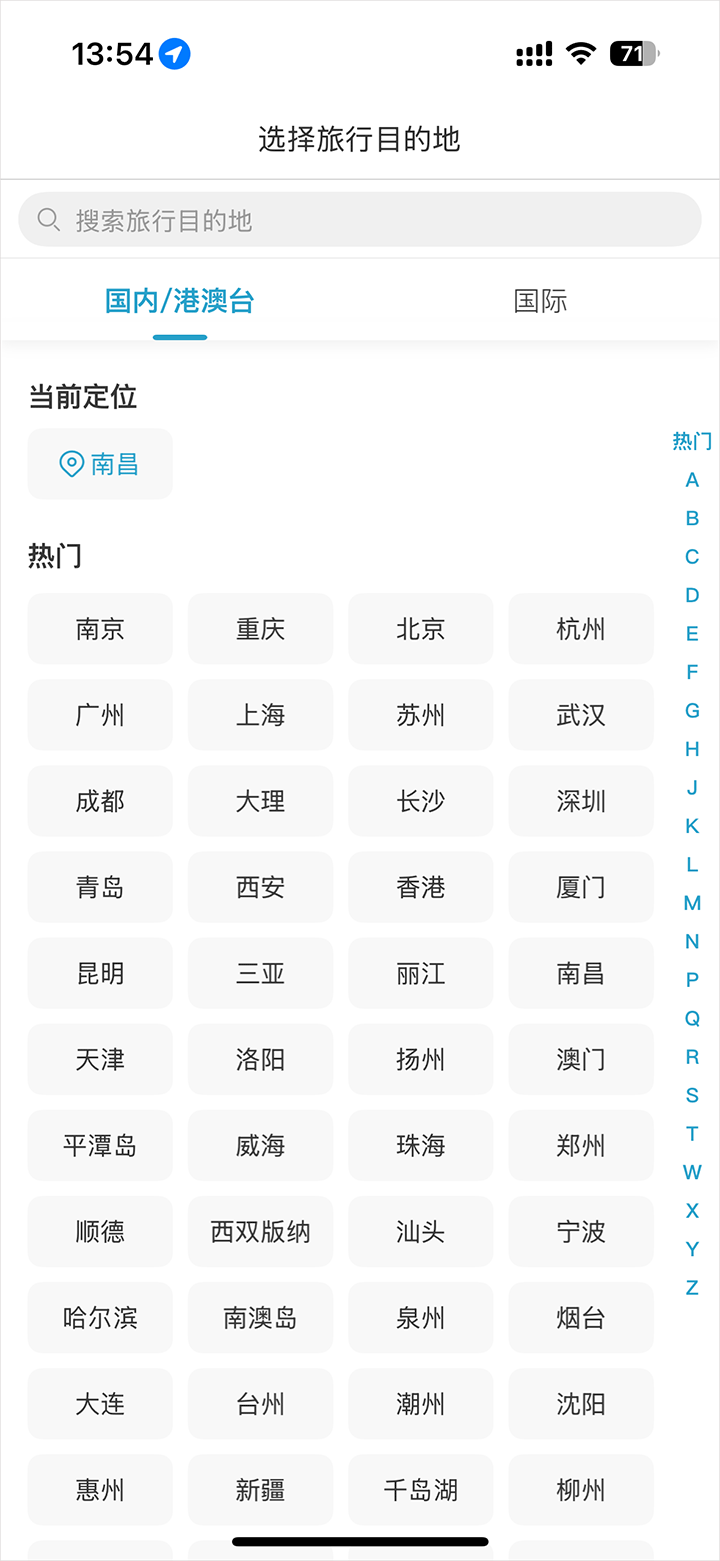This screenshot has width=720, height=1561.
Task: Select the 杭州 chip
Action: tap(580, 629)
